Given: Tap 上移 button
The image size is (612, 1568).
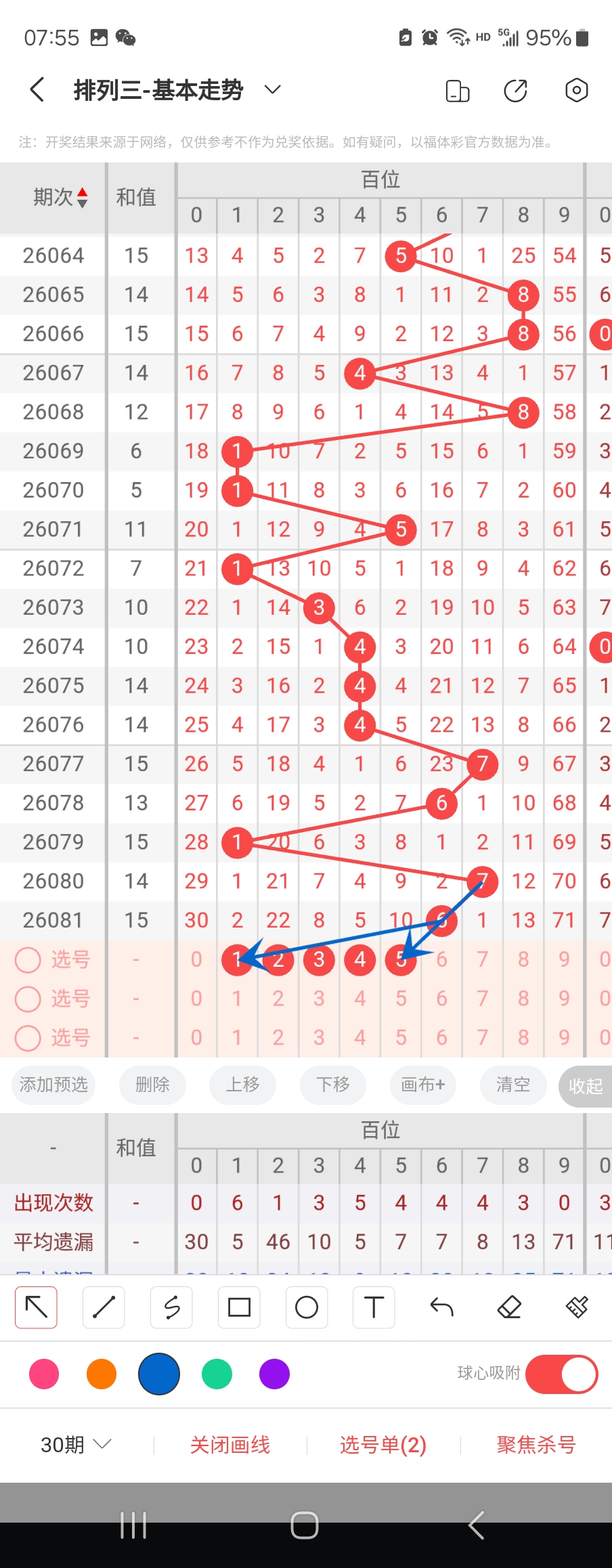Looking at the screenshot, I should pyautogui.click(x=242, y=1085).
